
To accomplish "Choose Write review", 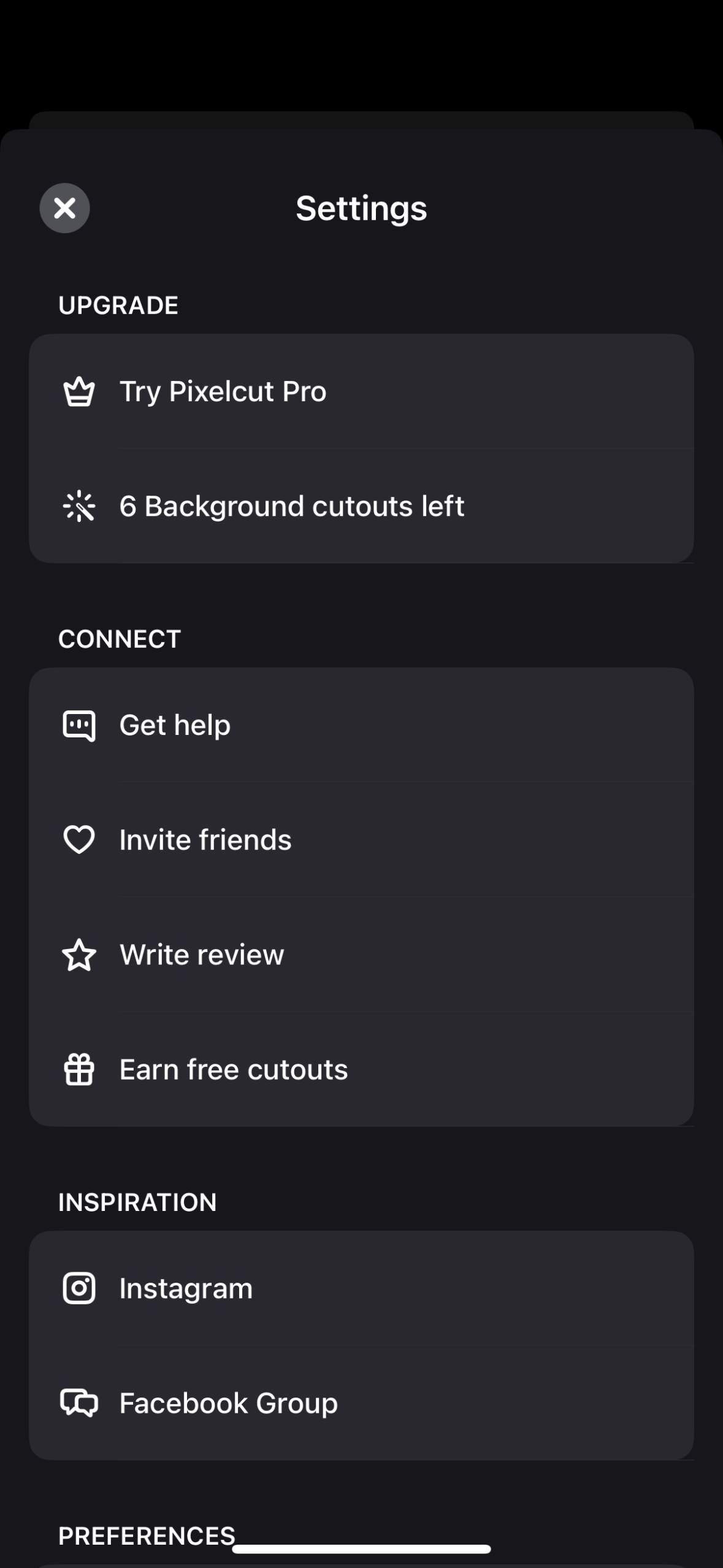I will pos(201,955).
